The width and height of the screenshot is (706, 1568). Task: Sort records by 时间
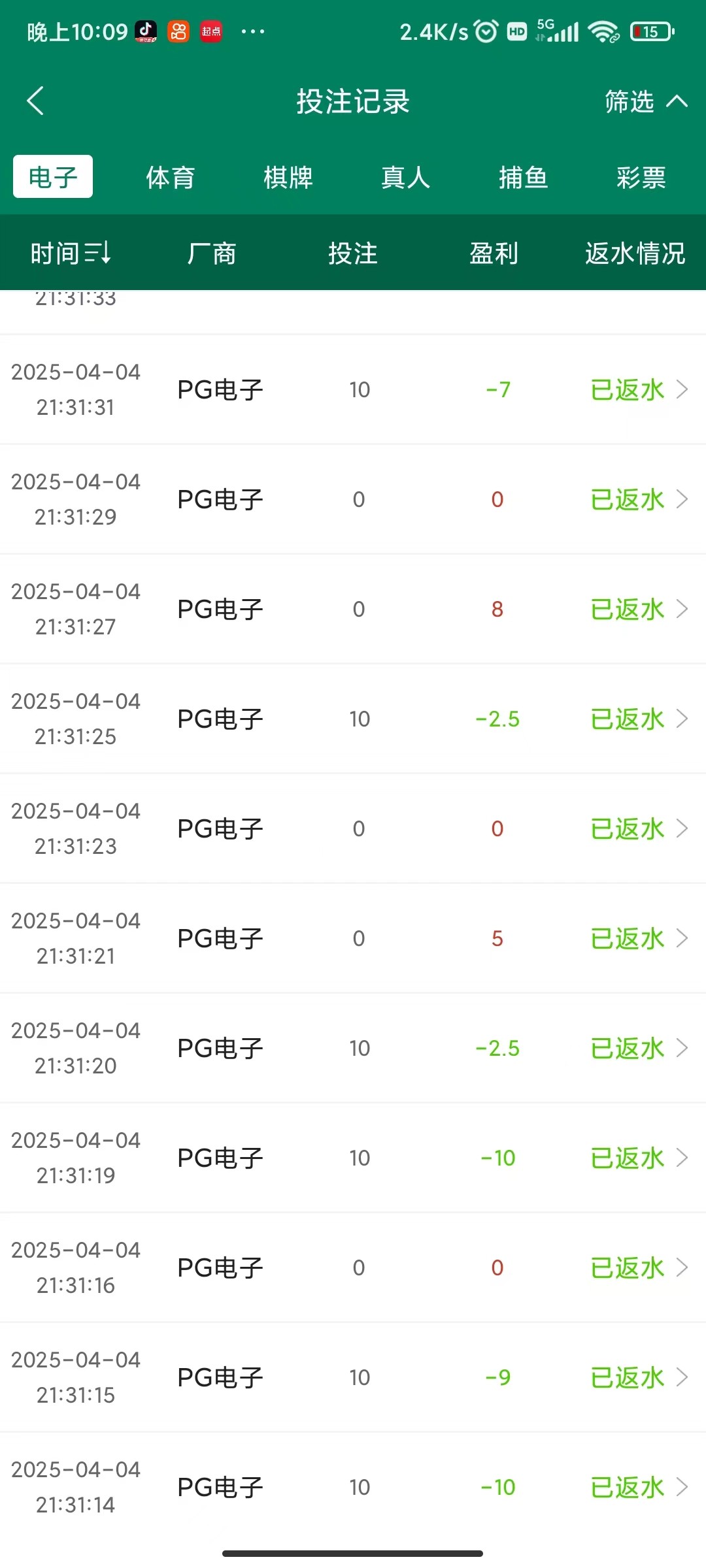tap(71, 253)
